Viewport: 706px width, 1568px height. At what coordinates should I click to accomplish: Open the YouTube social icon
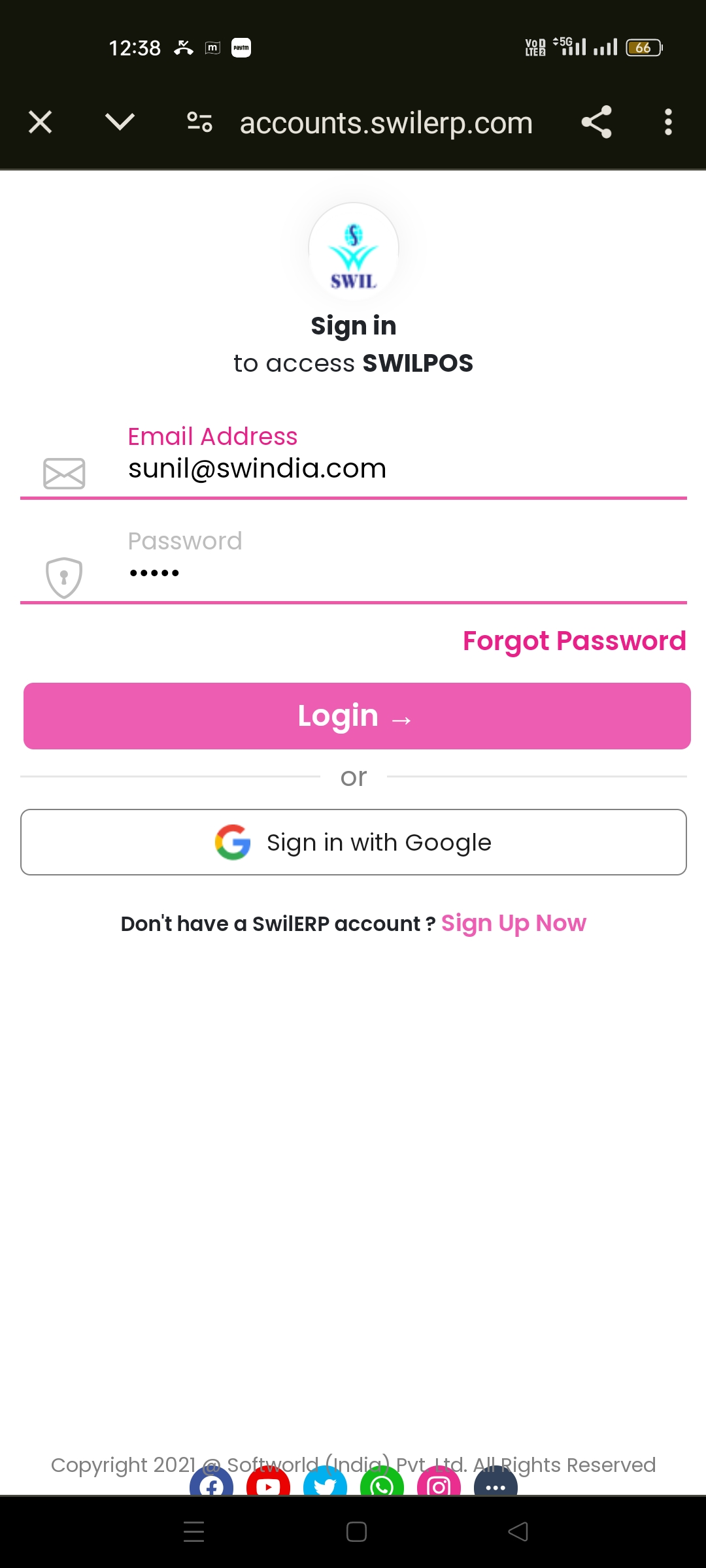point(268,1484)
